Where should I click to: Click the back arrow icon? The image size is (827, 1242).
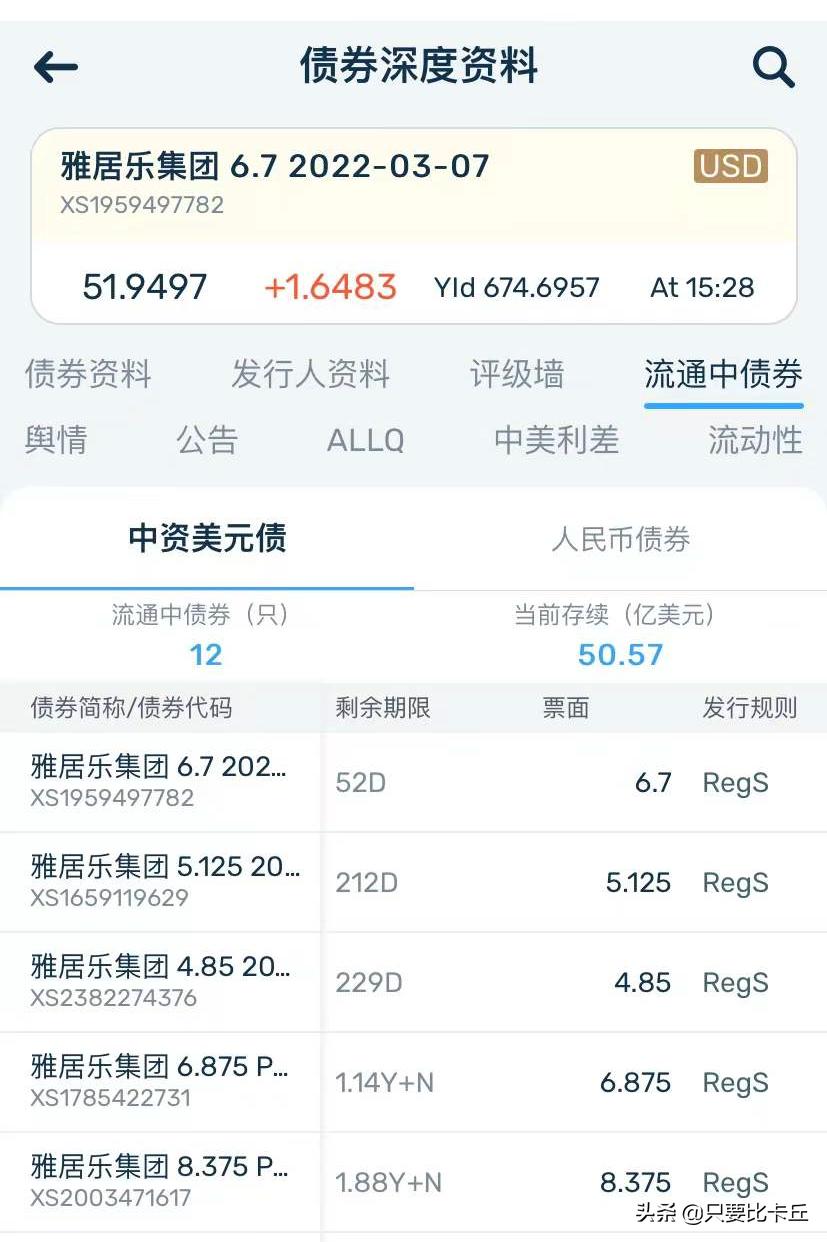(x=55, y=66)
